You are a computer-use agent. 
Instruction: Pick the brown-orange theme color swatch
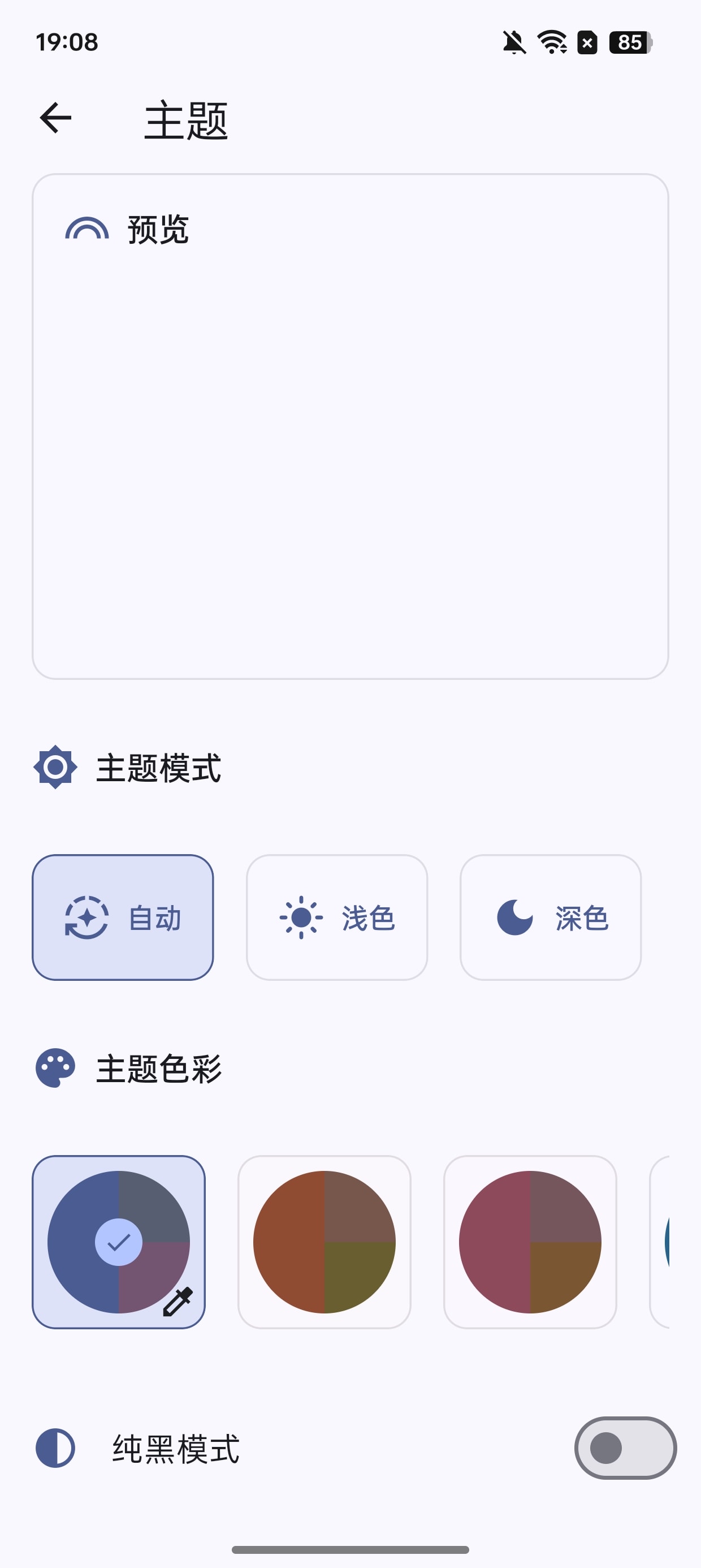[324, 1242]
